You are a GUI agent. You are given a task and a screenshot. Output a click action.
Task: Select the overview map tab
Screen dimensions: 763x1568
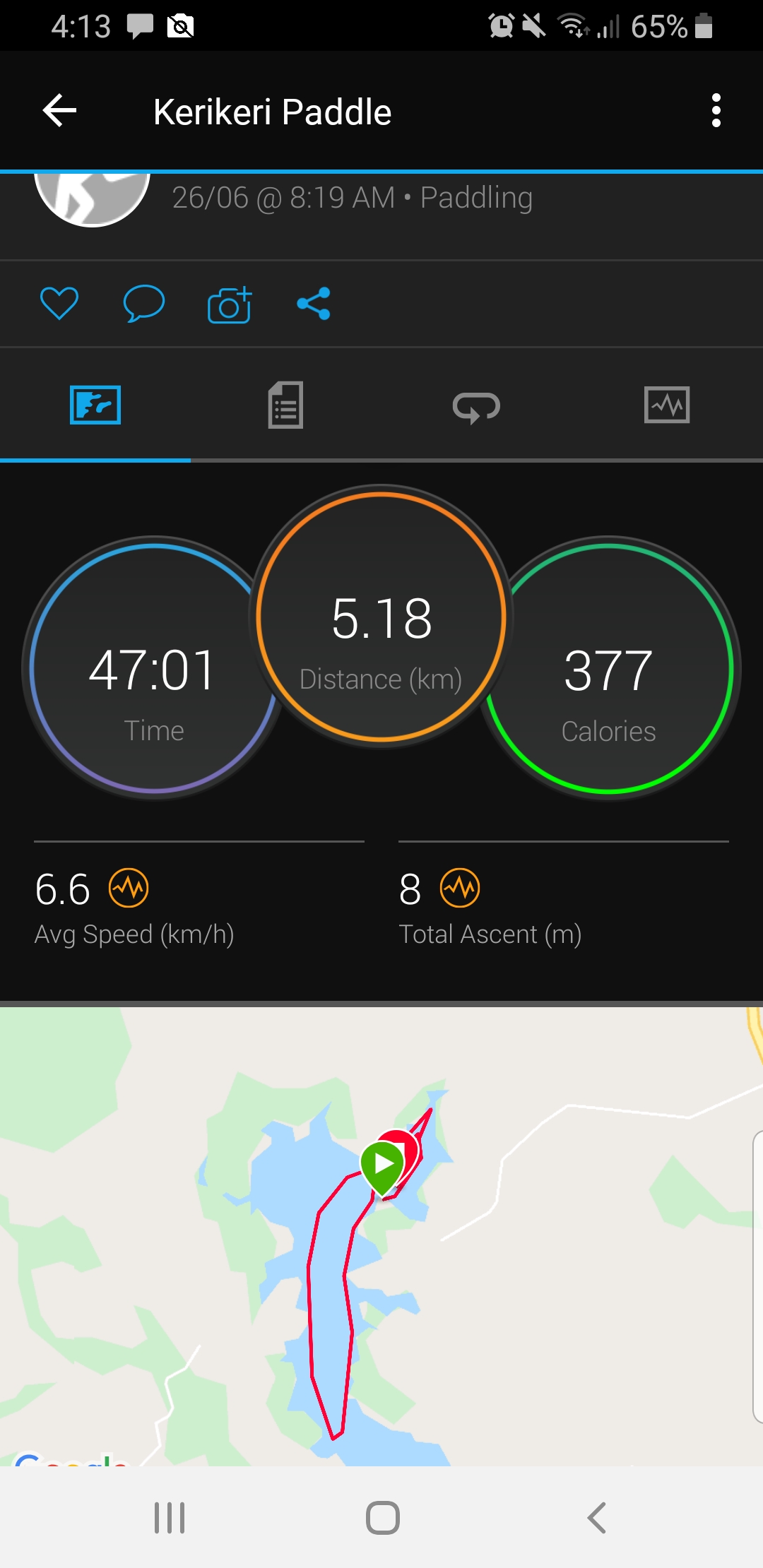(95, 405)
